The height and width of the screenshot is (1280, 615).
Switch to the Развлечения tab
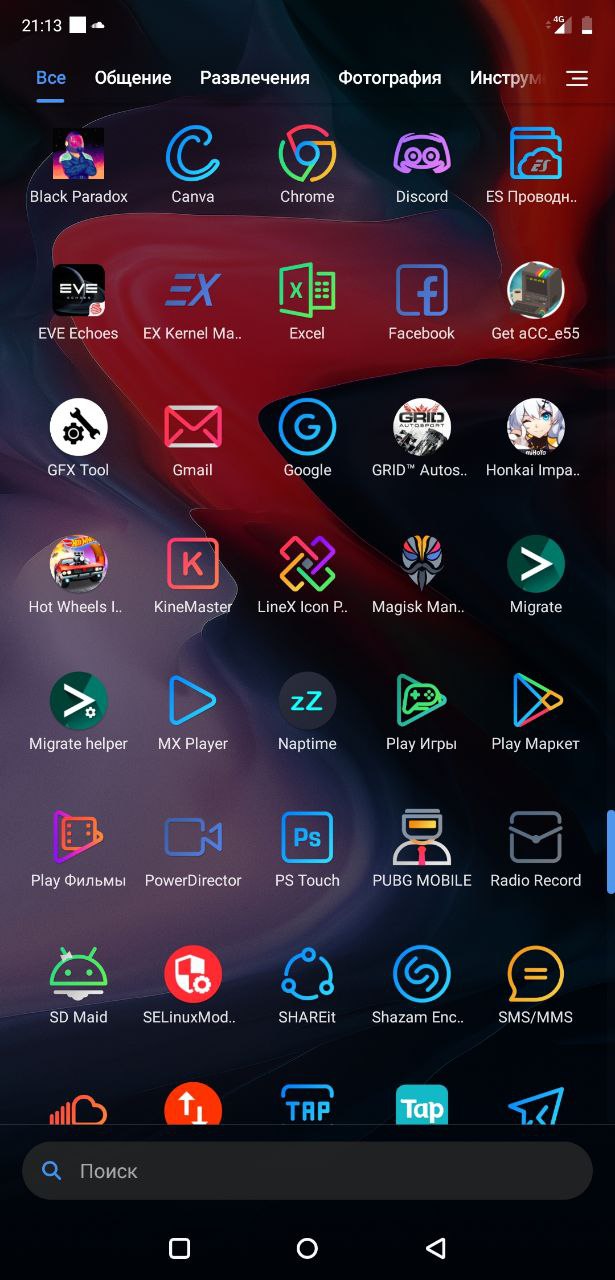click(x=254, y=78)
